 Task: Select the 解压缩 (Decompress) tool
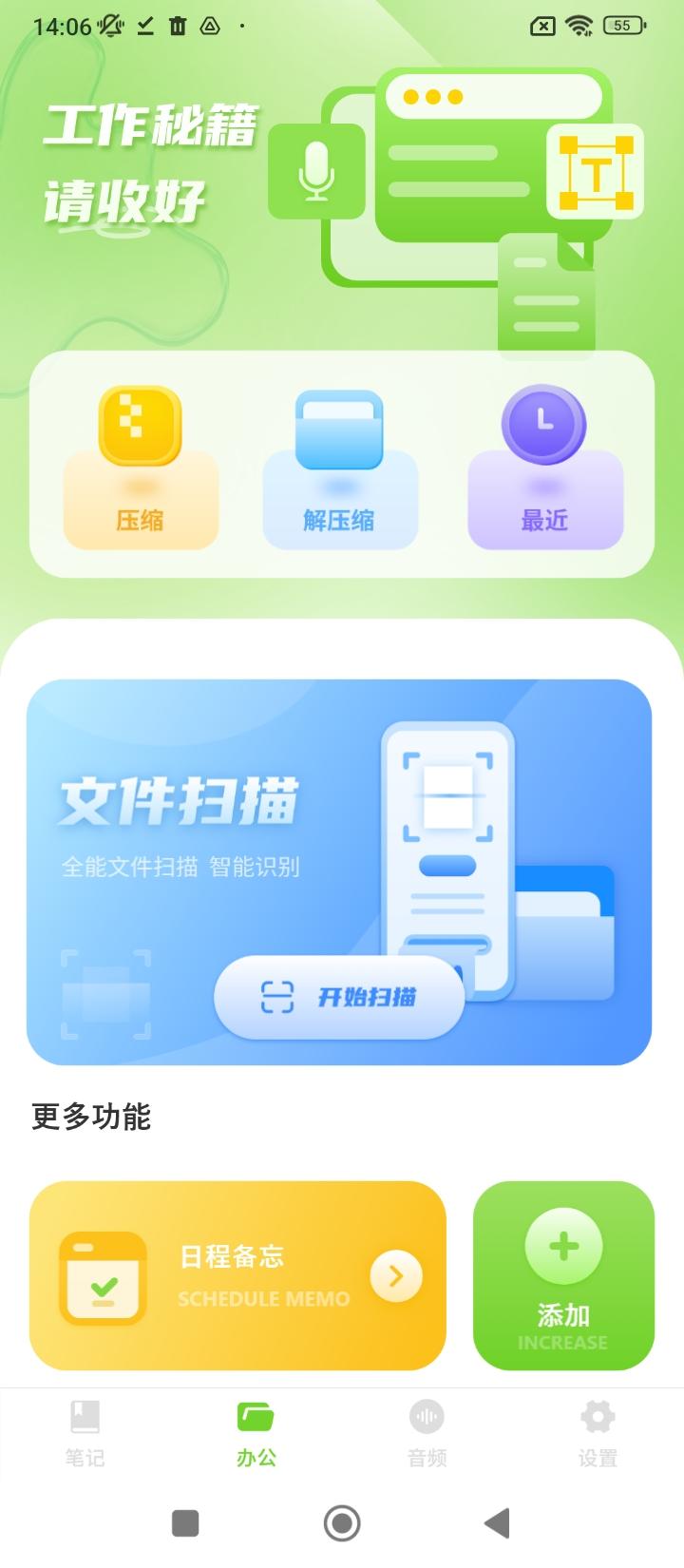point(339,464)
